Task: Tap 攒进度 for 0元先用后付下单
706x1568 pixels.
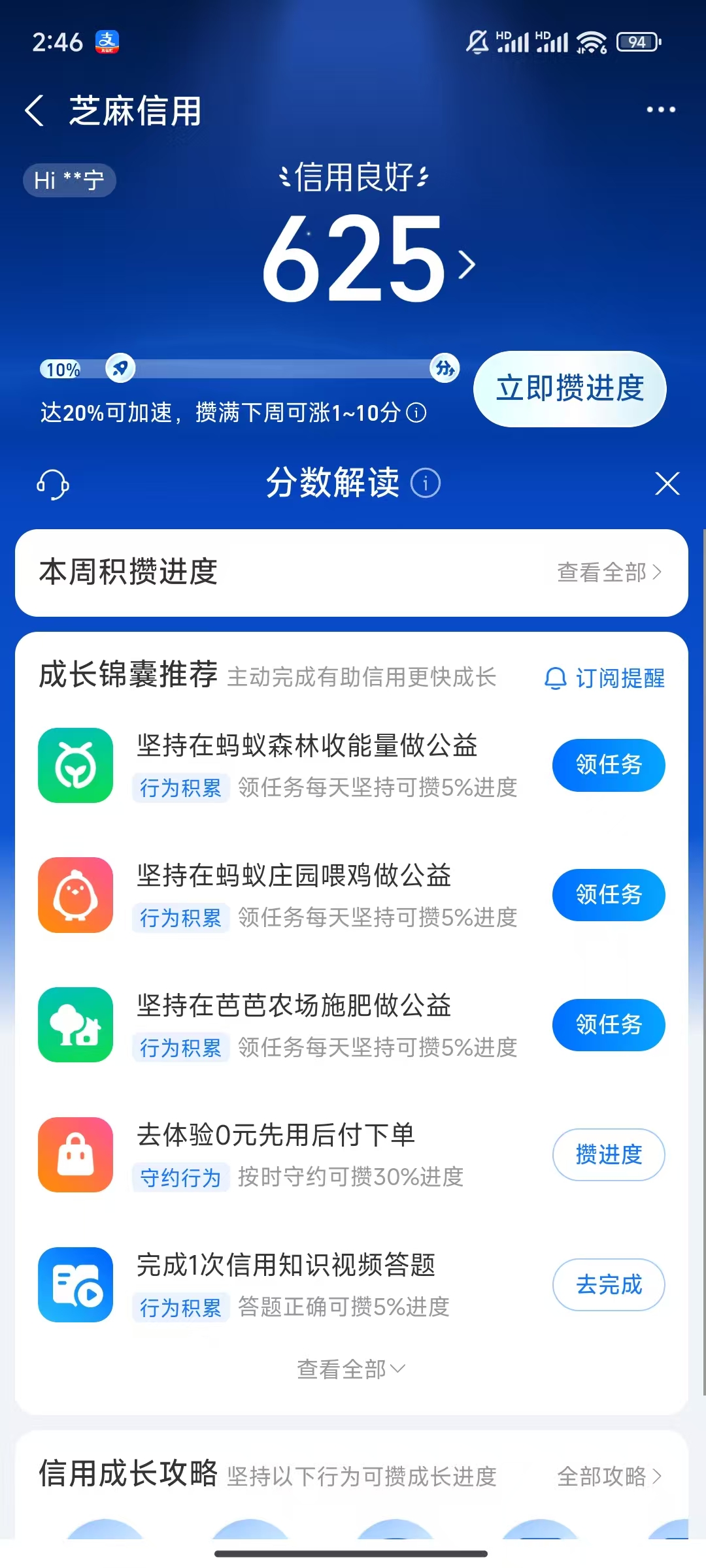Action: point(608,1154)
